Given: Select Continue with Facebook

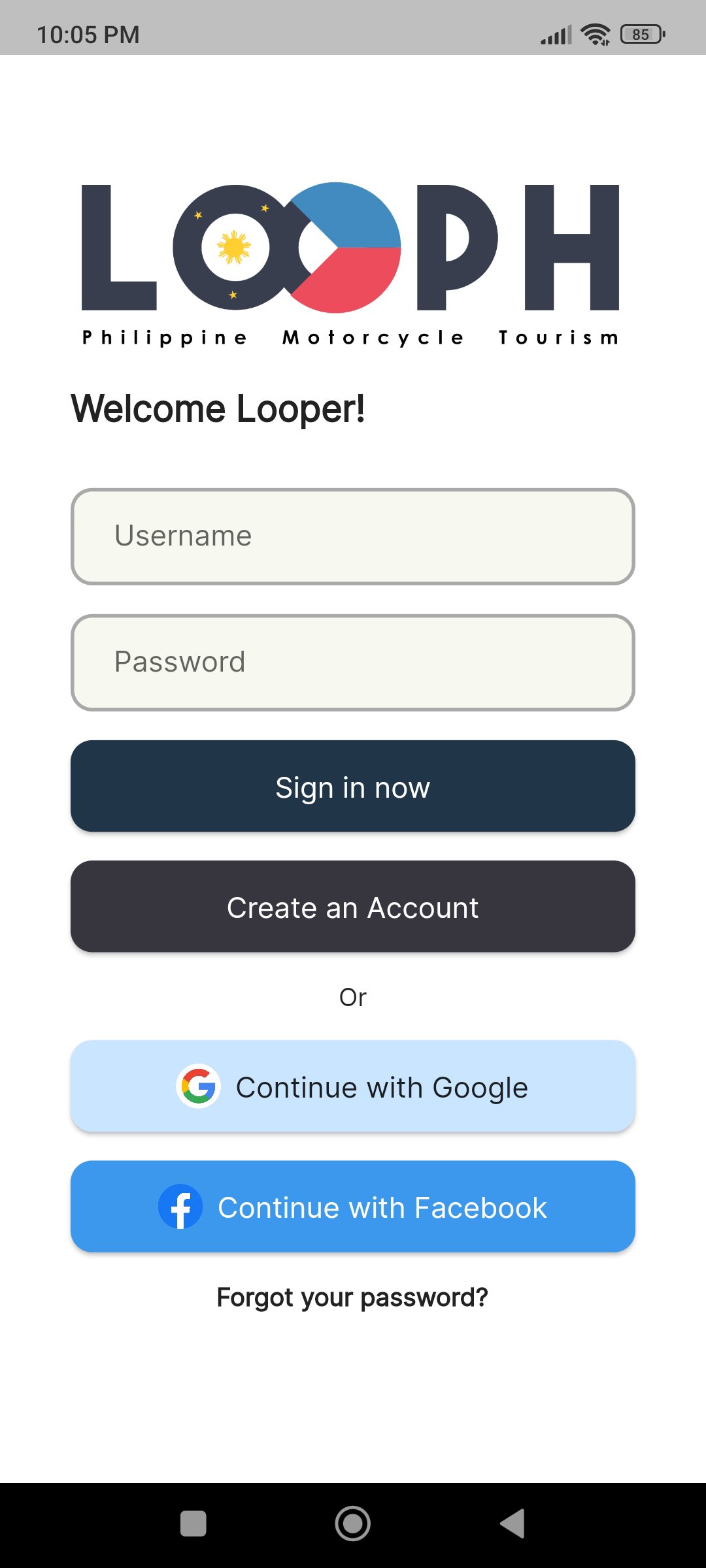Looking at the screenshot, I should (x=353, y=1207).
